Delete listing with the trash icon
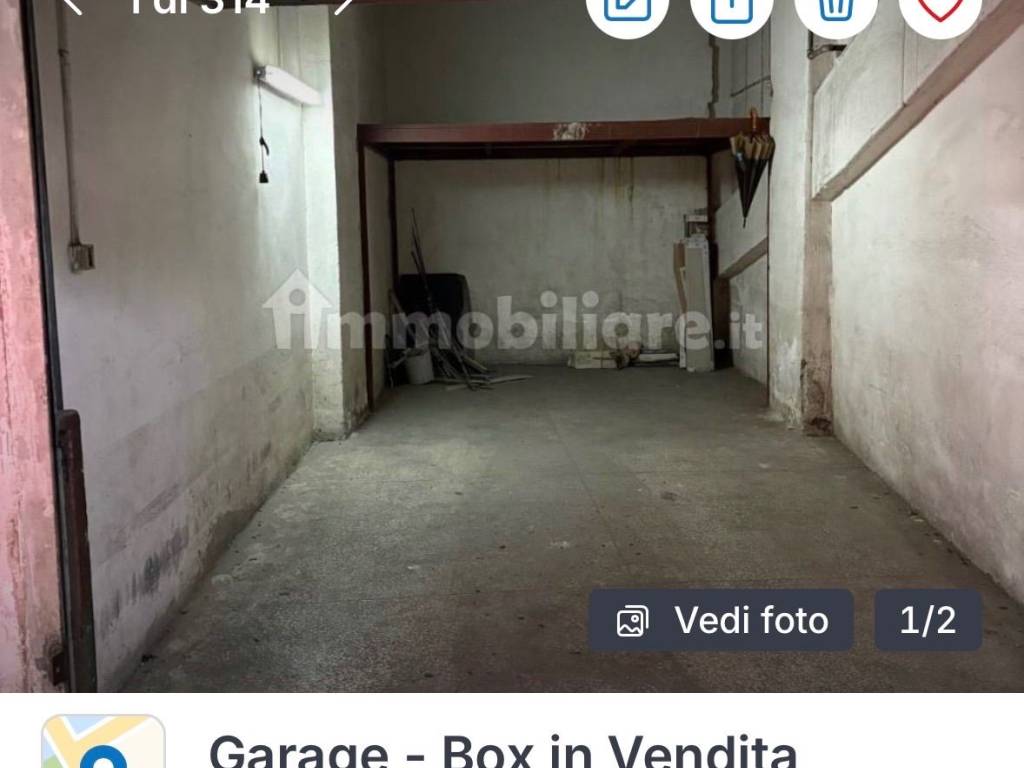 pos(835,8)
